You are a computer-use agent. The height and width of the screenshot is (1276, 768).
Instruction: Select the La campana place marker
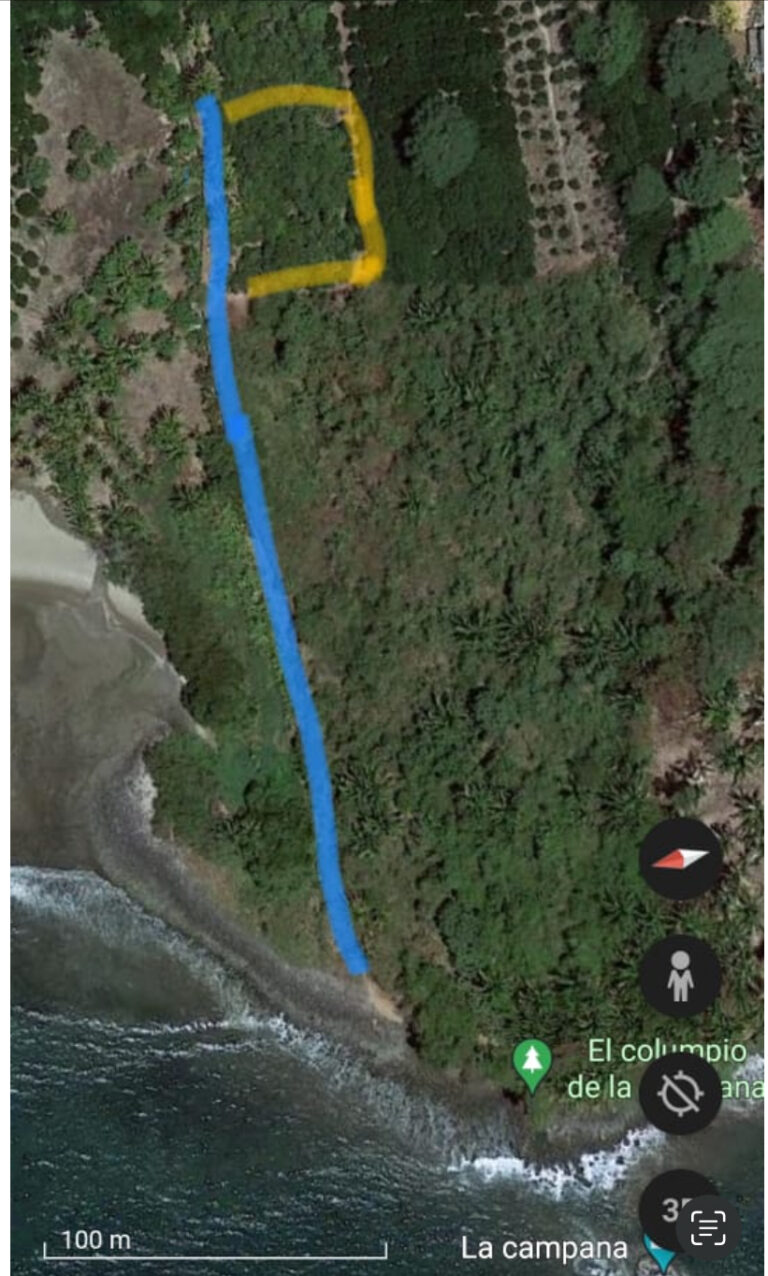click(661, 1252)
